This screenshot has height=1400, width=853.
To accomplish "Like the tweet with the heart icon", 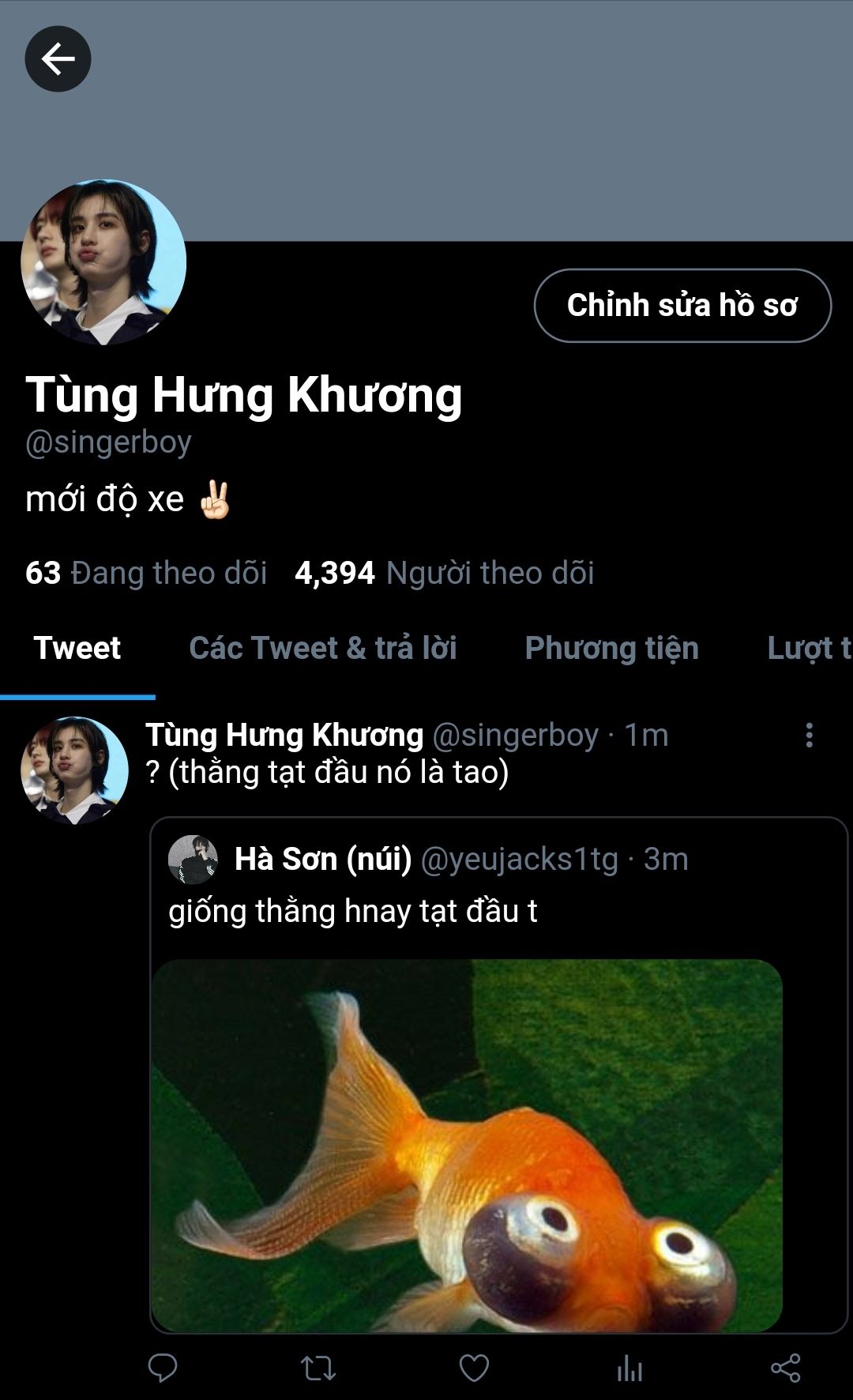I will pos(474,1368).
